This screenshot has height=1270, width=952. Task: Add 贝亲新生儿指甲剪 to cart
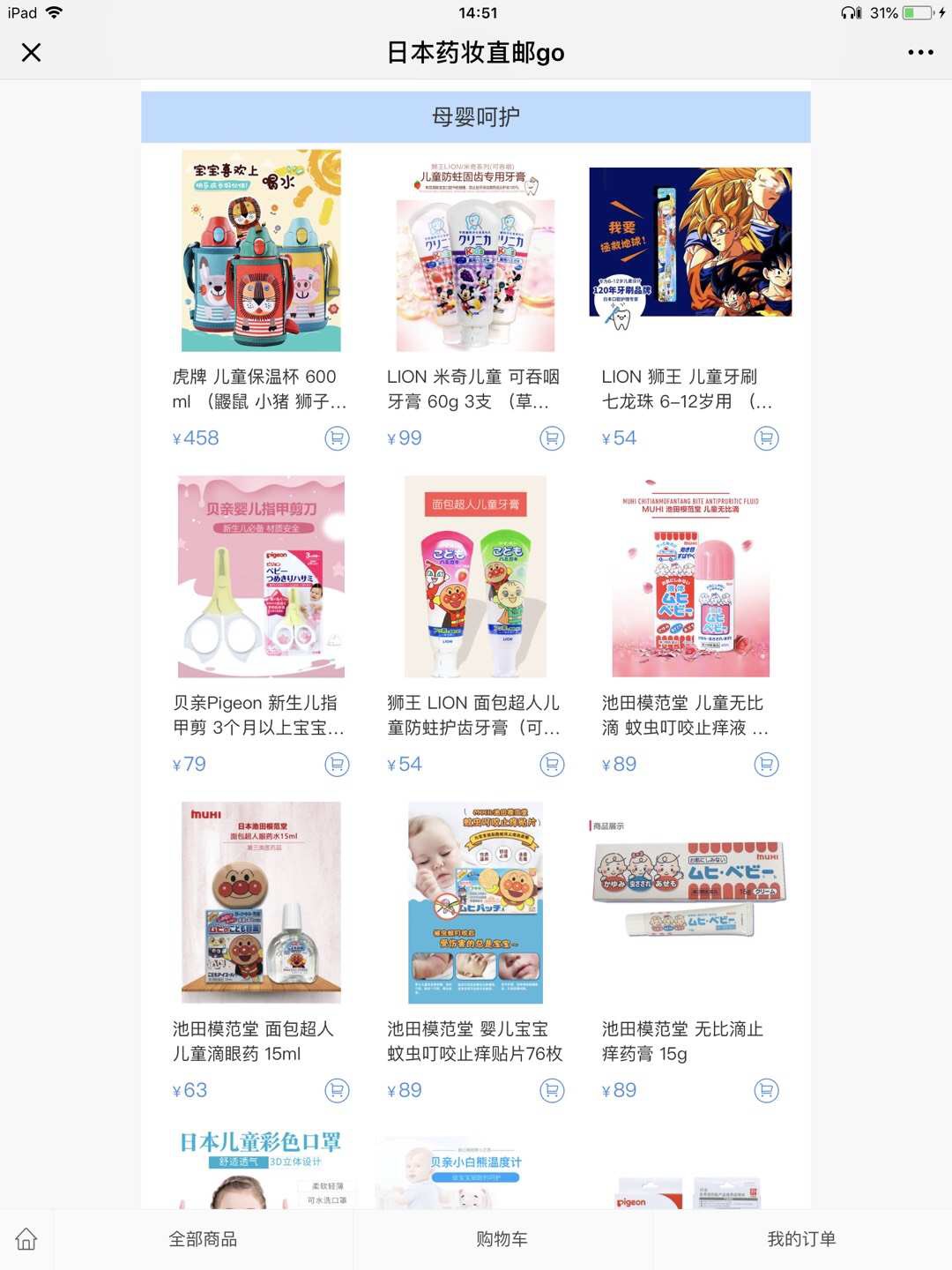(337, 765)
